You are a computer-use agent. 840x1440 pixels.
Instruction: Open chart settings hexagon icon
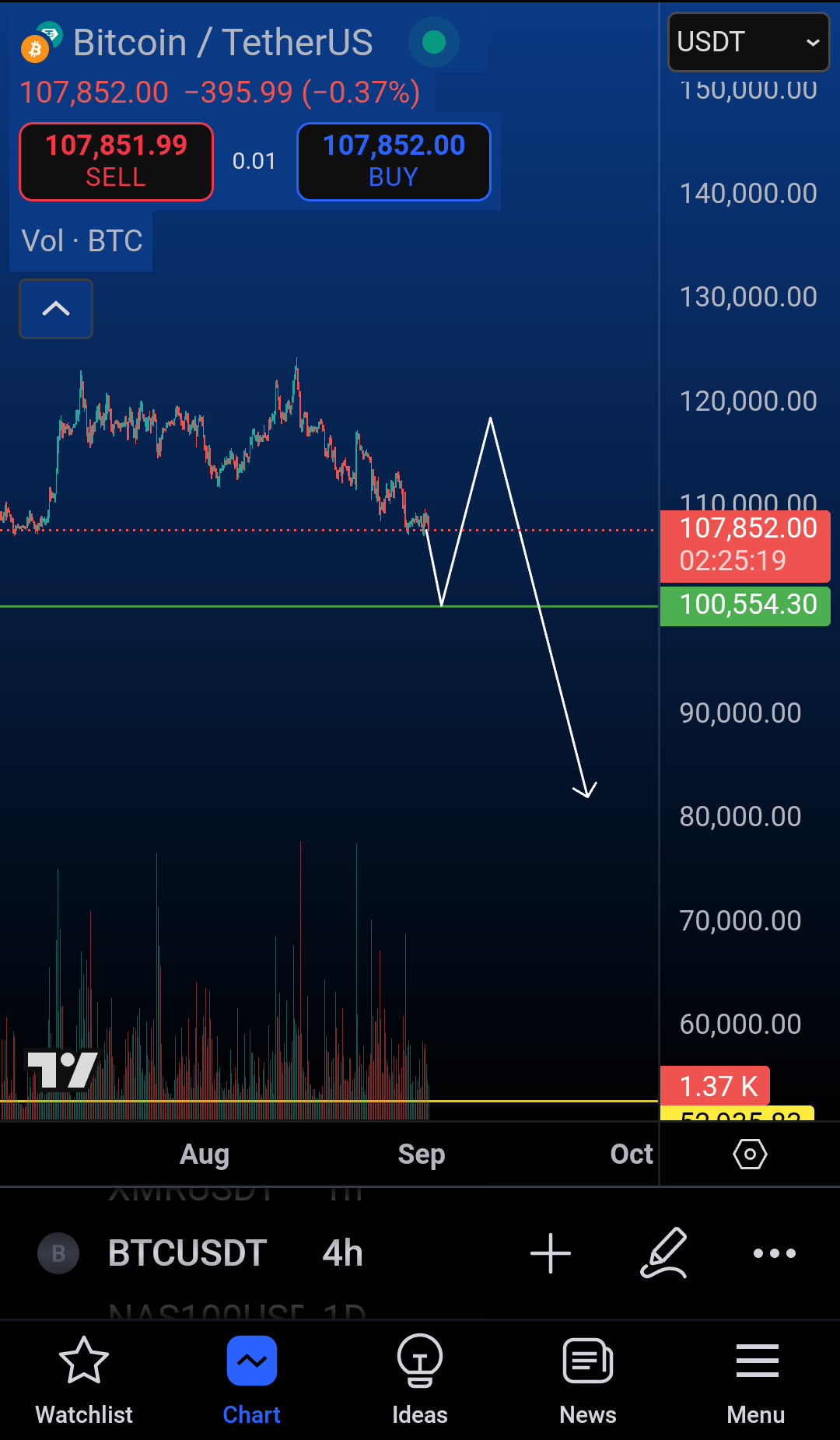click(x=750, y=1154)
